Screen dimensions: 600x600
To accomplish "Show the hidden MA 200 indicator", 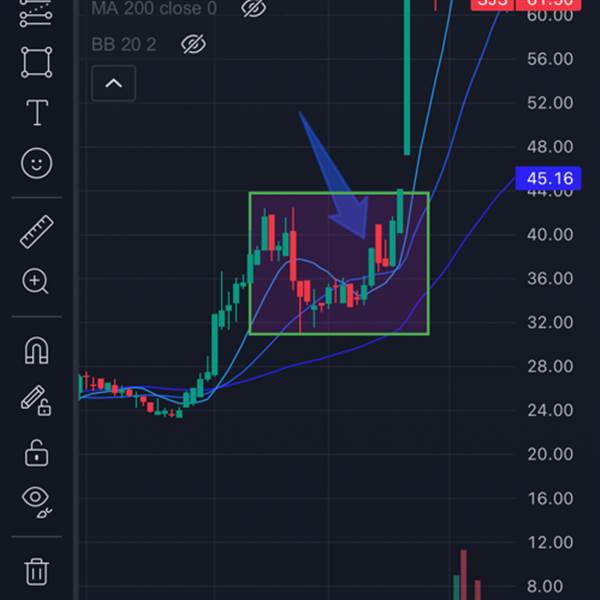I will tap(254, 8).
